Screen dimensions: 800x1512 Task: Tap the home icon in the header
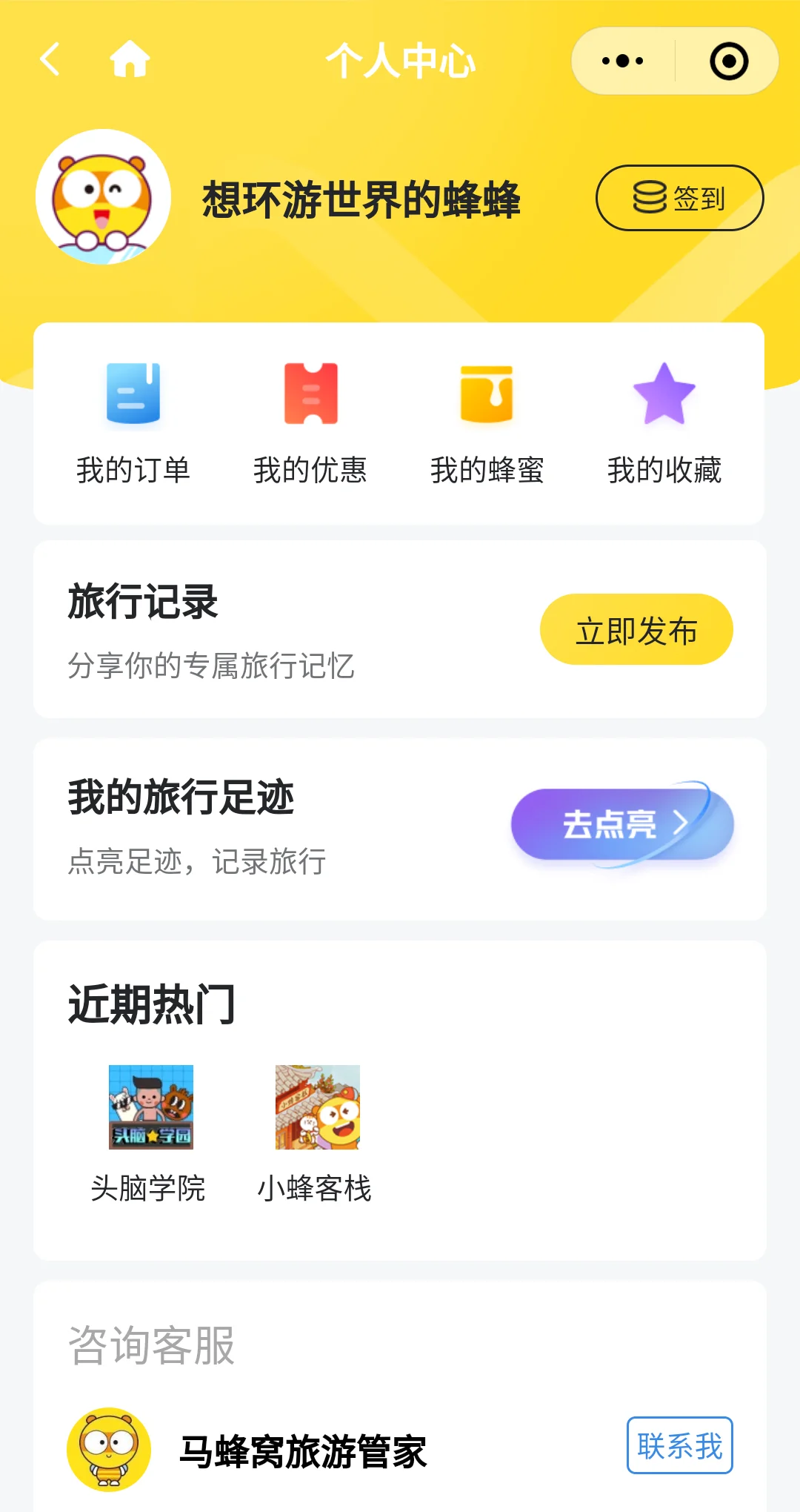pos(130,59)
